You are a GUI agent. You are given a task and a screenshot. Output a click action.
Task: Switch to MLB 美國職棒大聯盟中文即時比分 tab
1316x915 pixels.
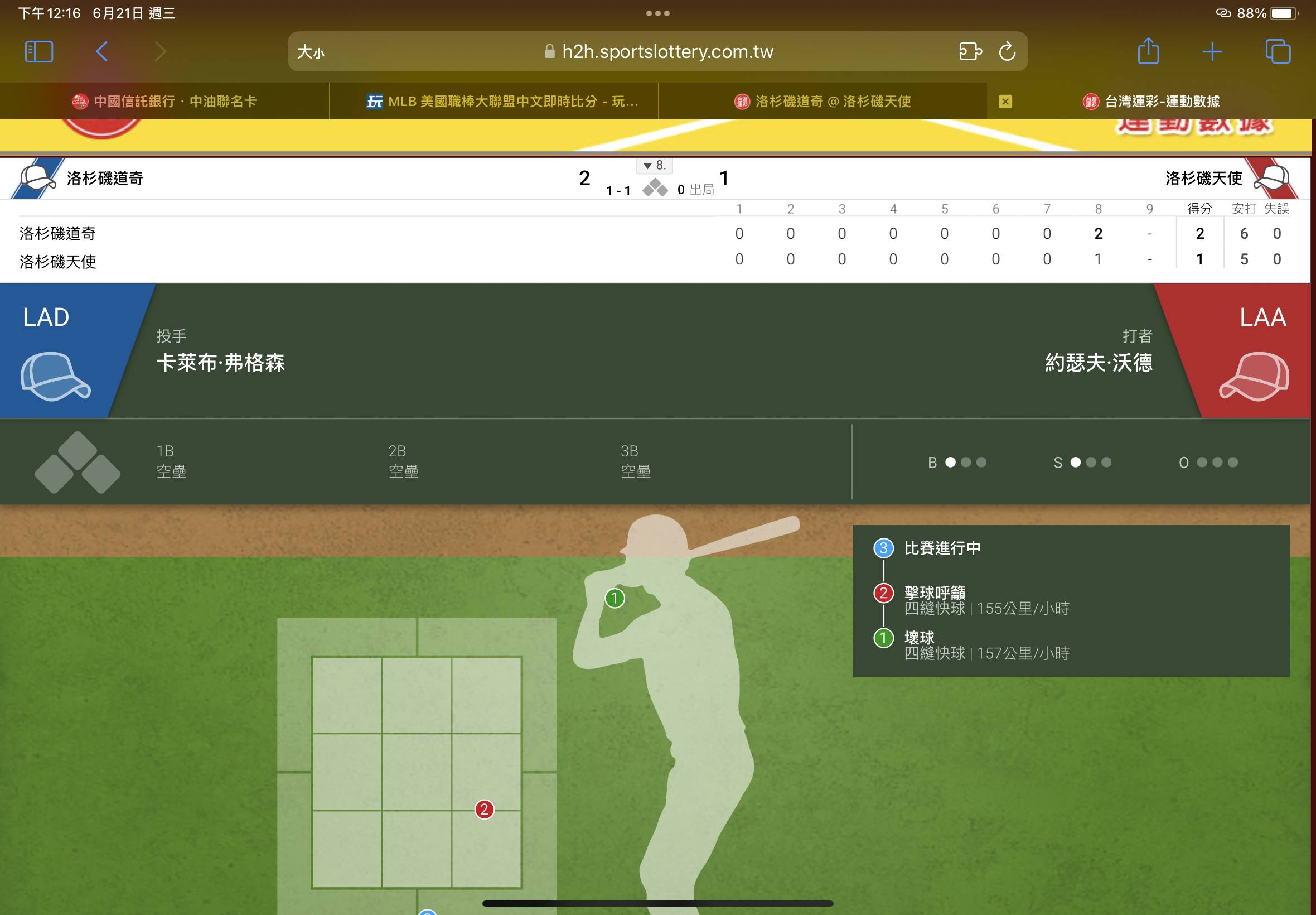[x=503, y=102]
